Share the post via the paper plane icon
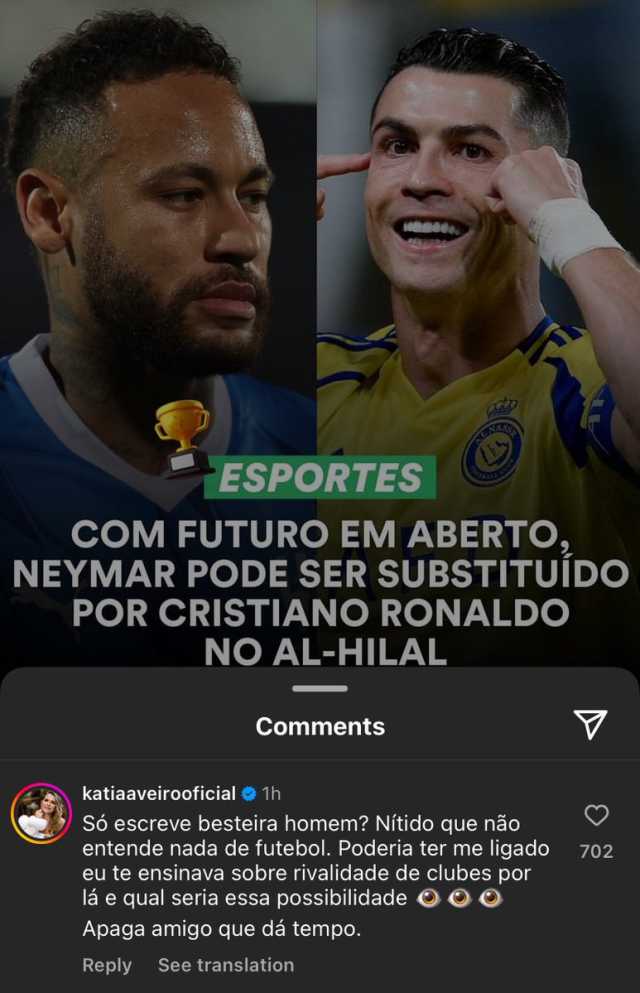The width and height of the screenshot is (640, 993). point(590,725)
